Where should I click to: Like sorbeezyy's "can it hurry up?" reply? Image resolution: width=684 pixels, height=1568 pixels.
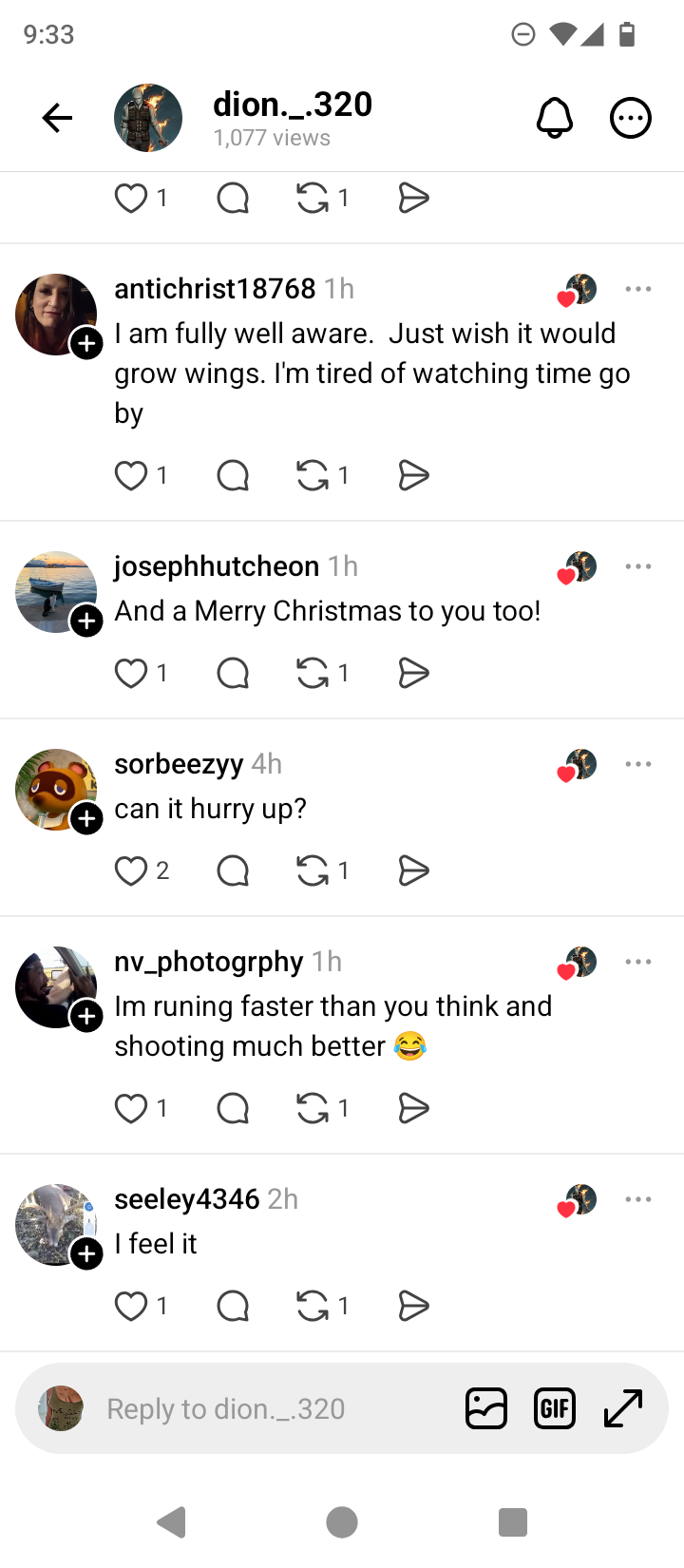[x=131, y=870]
